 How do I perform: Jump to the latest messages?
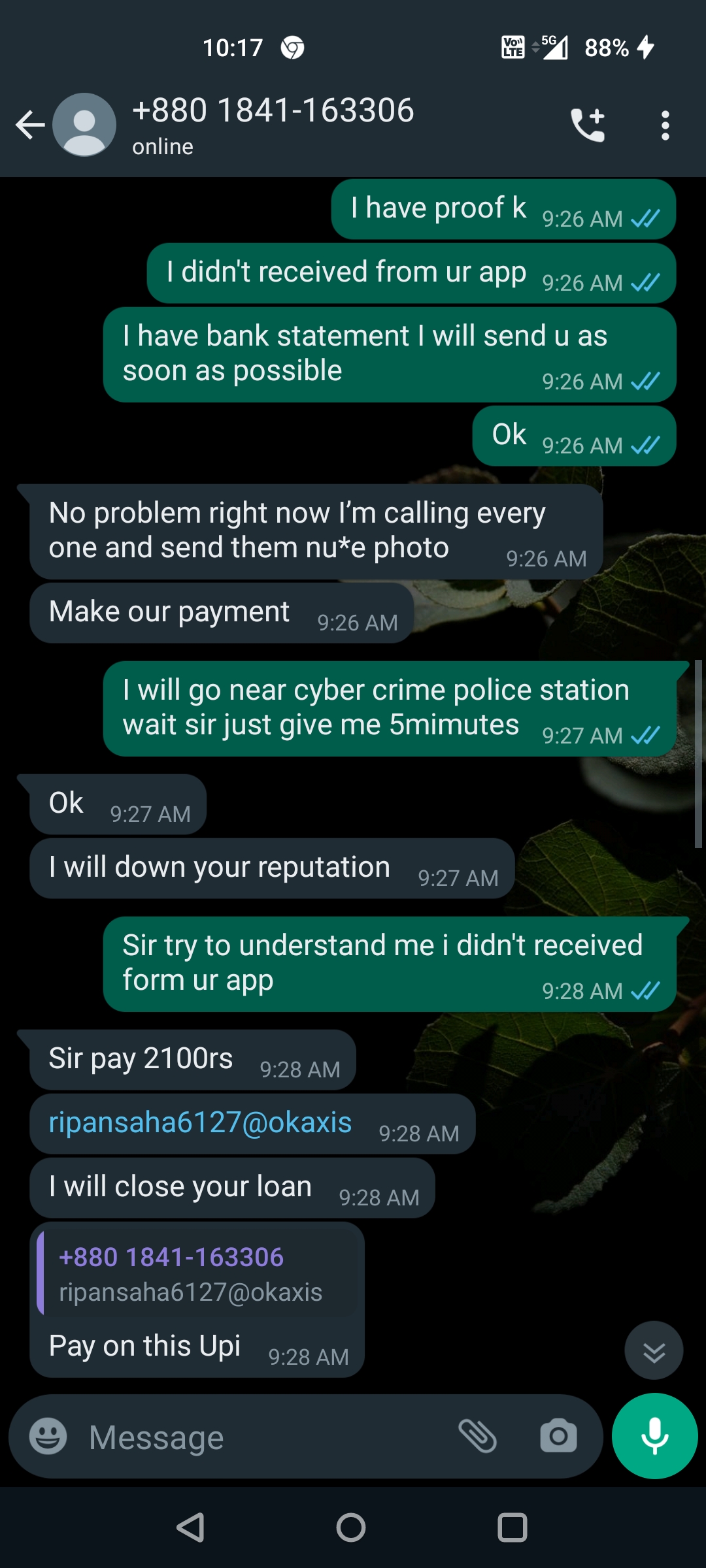(x=654, y=1350)
